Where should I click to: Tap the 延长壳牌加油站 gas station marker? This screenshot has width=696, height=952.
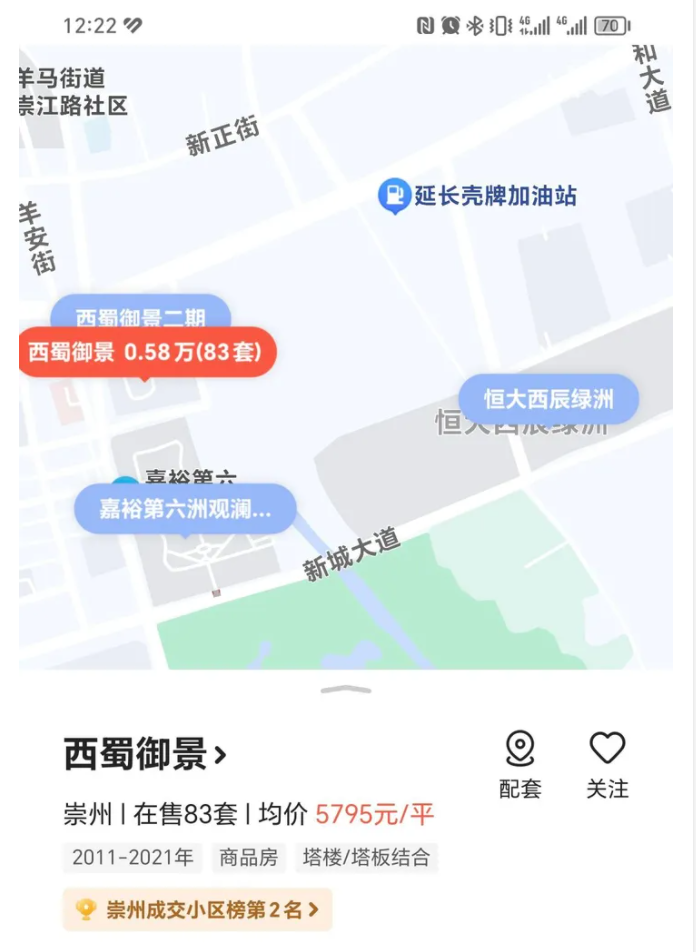click(395, 195)
